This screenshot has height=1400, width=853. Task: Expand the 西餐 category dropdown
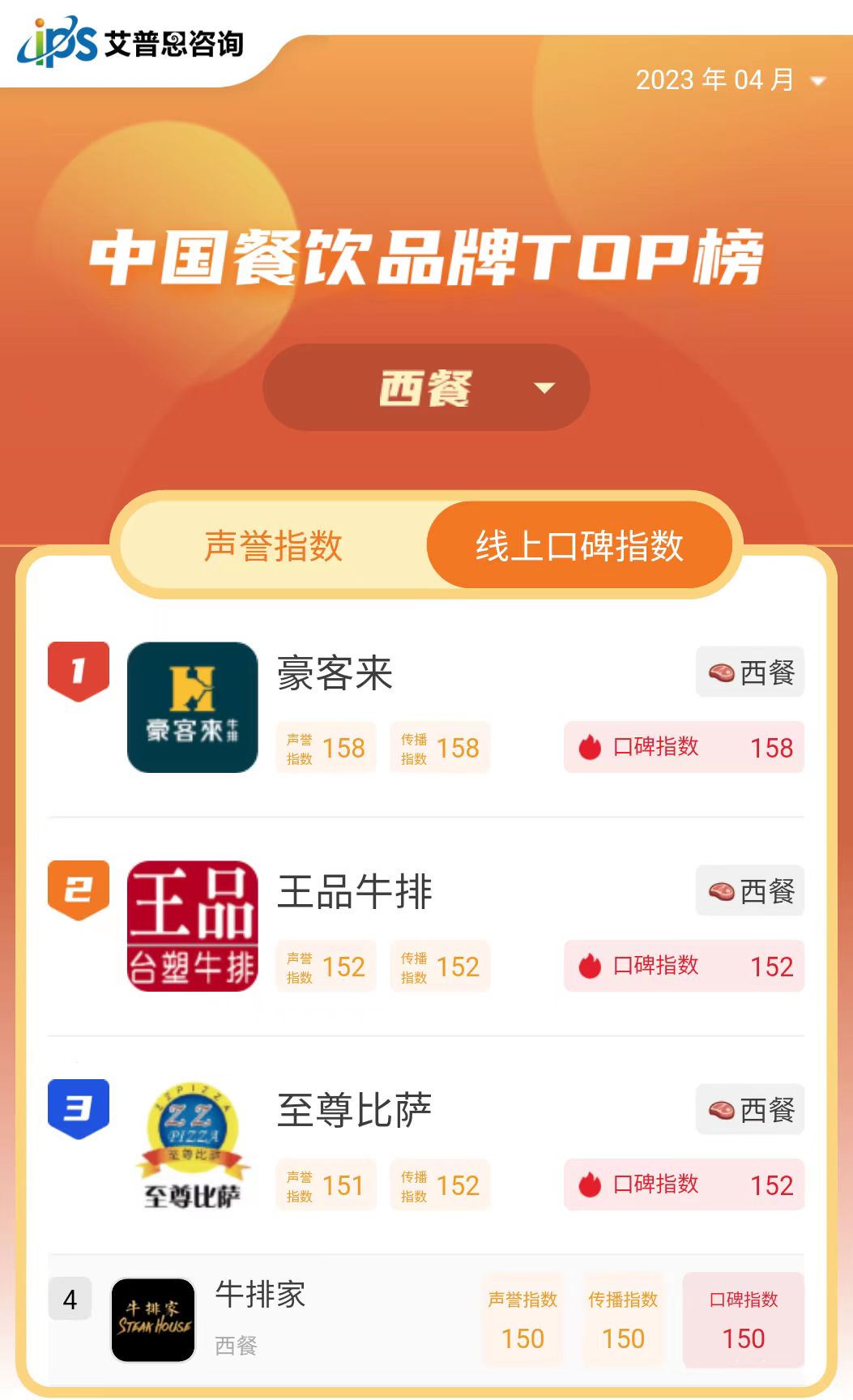pyautogui.click(x=426, y=387)
